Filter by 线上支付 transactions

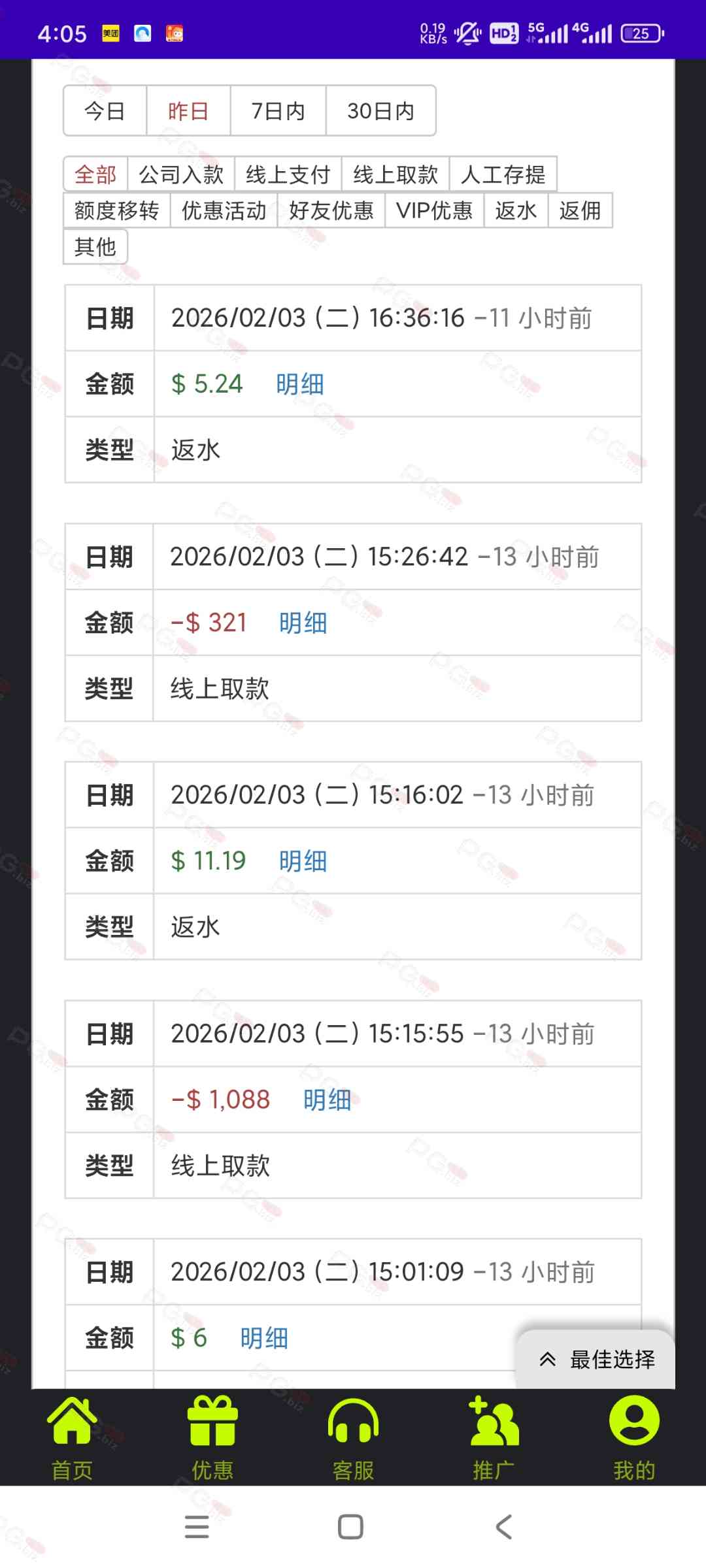(x=288, y=174)
